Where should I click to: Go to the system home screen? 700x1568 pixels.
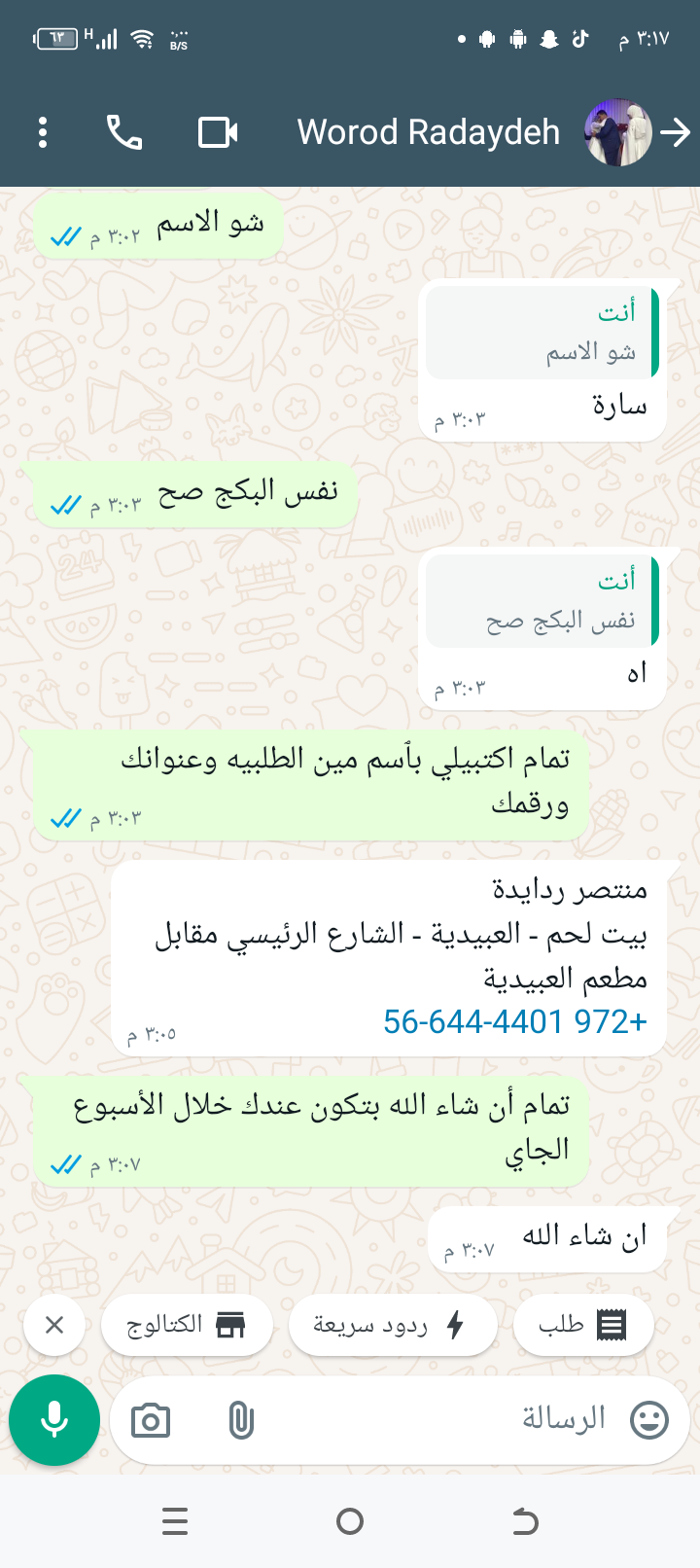pyautogui.click(x=350, y=1521)
